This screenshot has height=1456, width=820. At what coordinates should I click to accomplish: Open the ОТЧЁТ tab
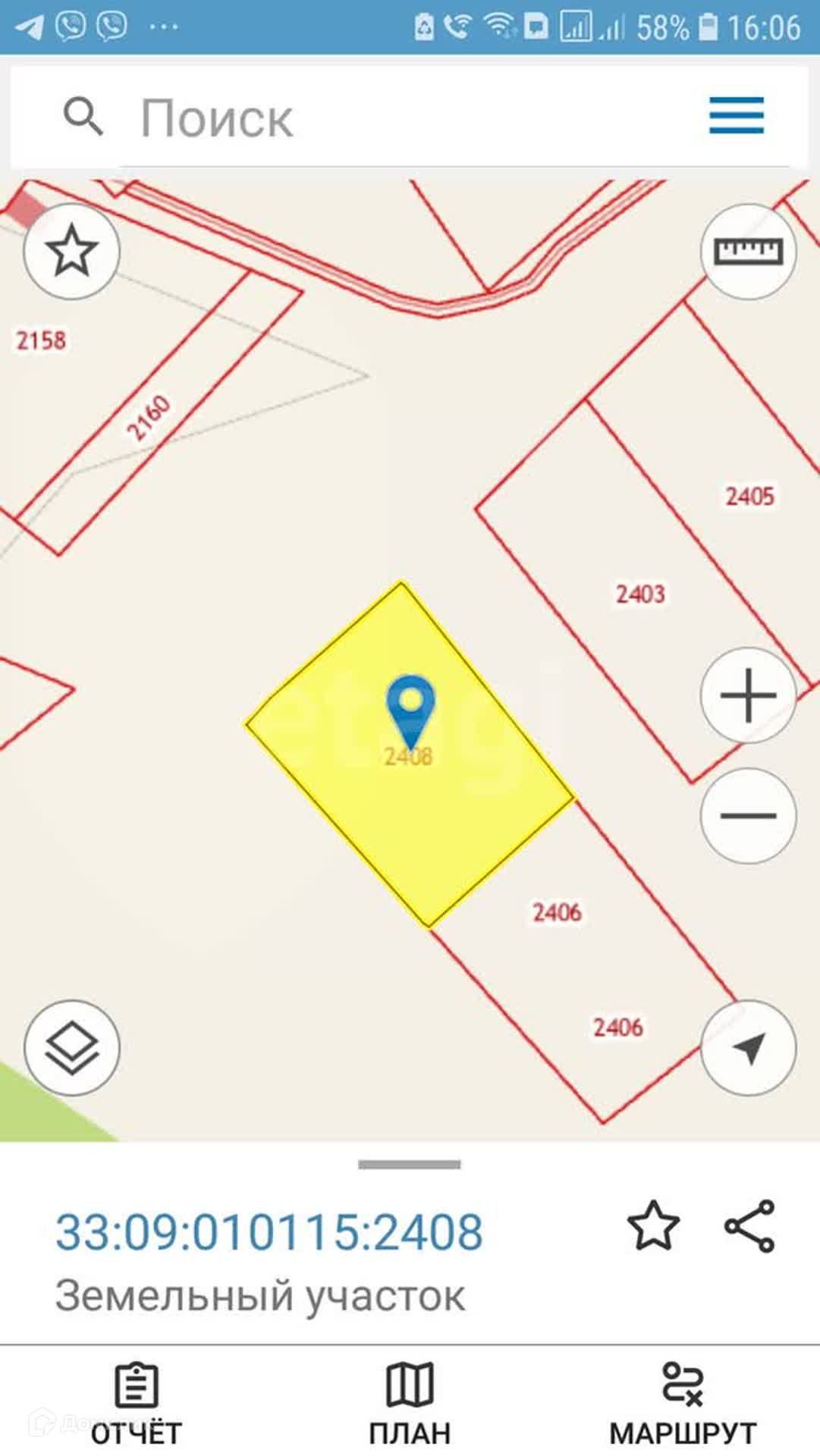point(137,1404)
